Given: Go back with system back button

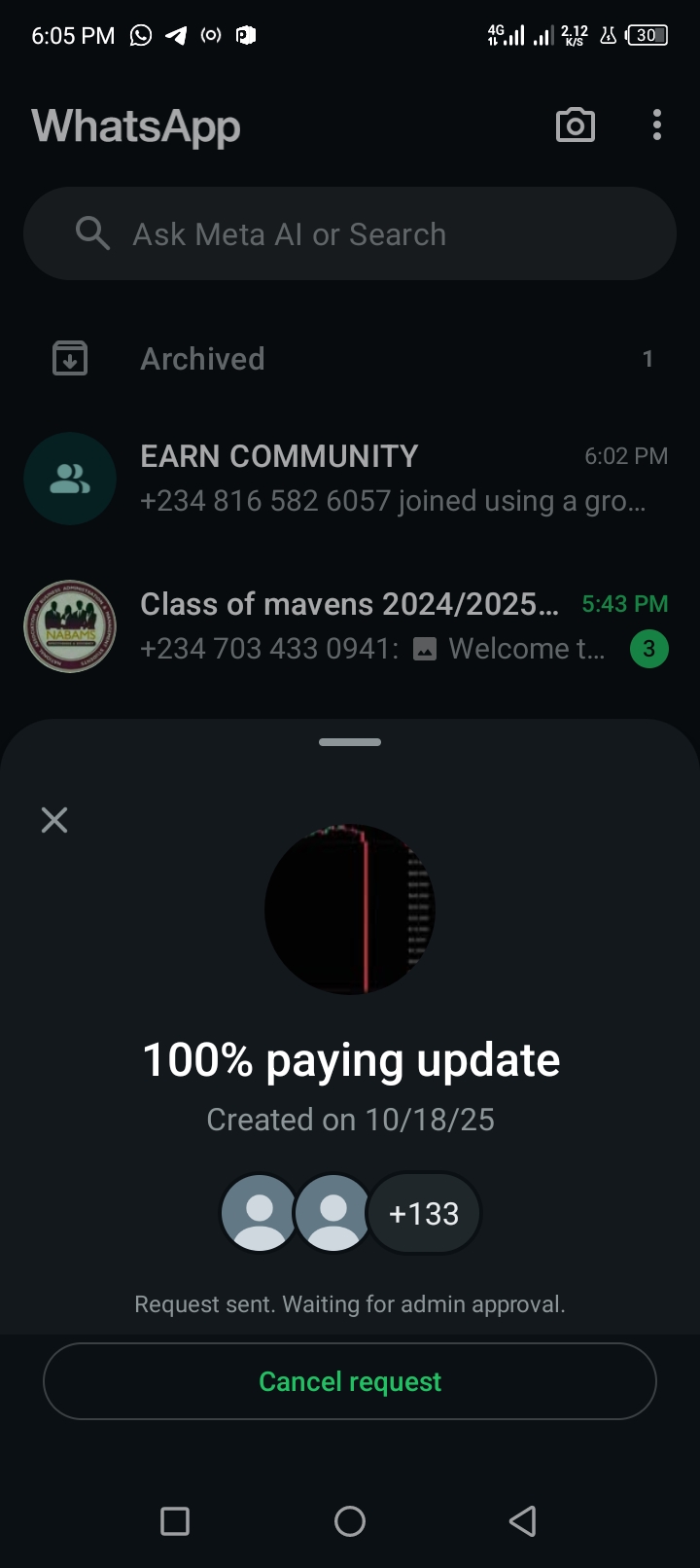Looking at the screenshot, I should 523,1520.
